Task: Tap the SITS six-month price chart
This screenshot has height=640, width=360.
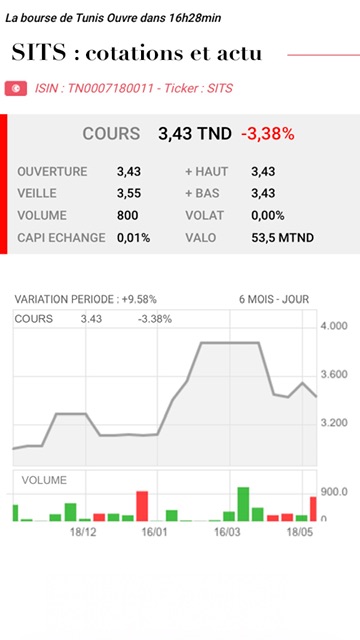Action: click(165, 388)
